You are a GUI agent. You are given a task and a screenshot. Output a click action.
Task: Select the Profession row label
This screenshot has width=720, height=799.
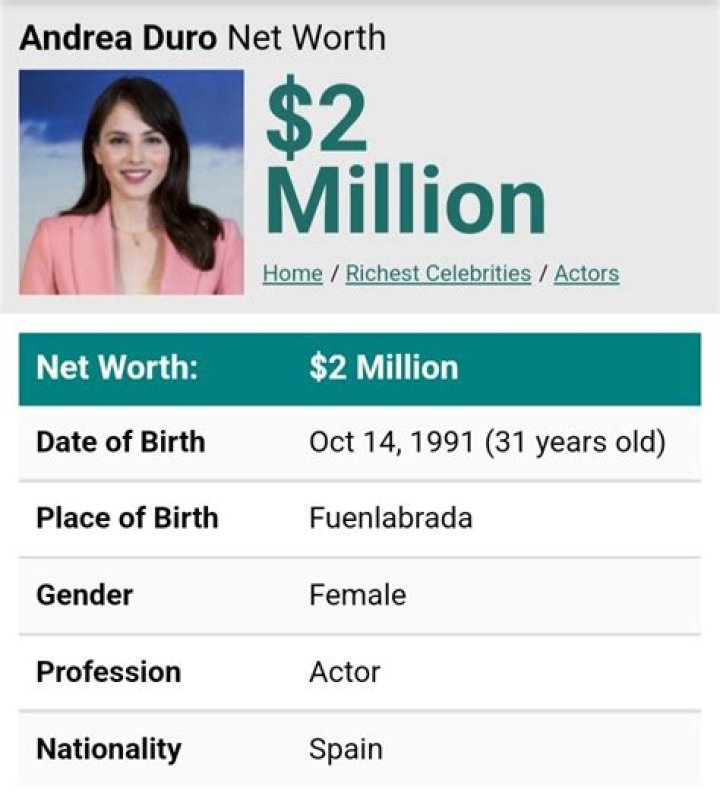[x=108, y=671]
